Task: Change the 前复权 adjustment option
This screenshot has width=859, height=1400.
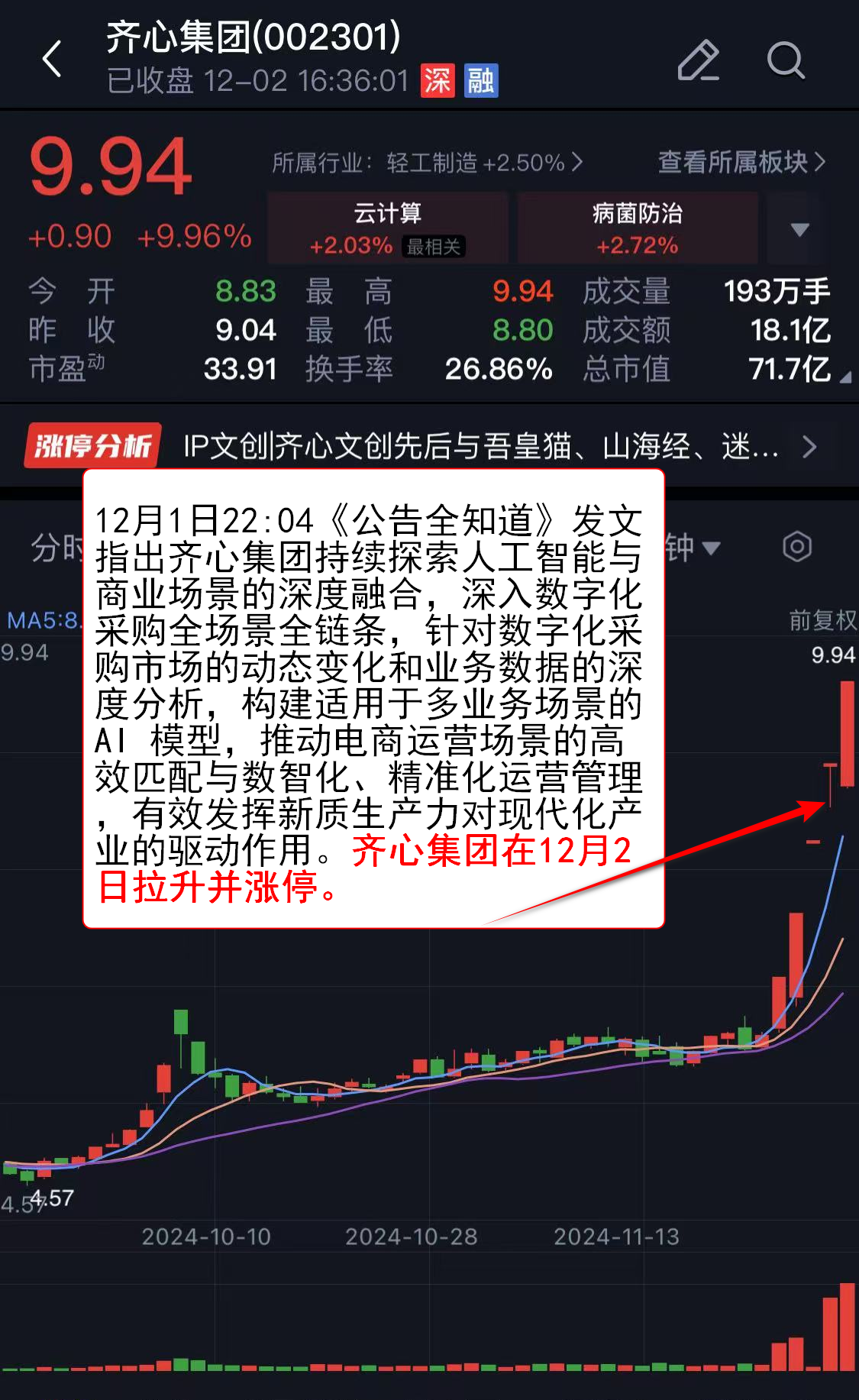Action: tap(822, 619)
